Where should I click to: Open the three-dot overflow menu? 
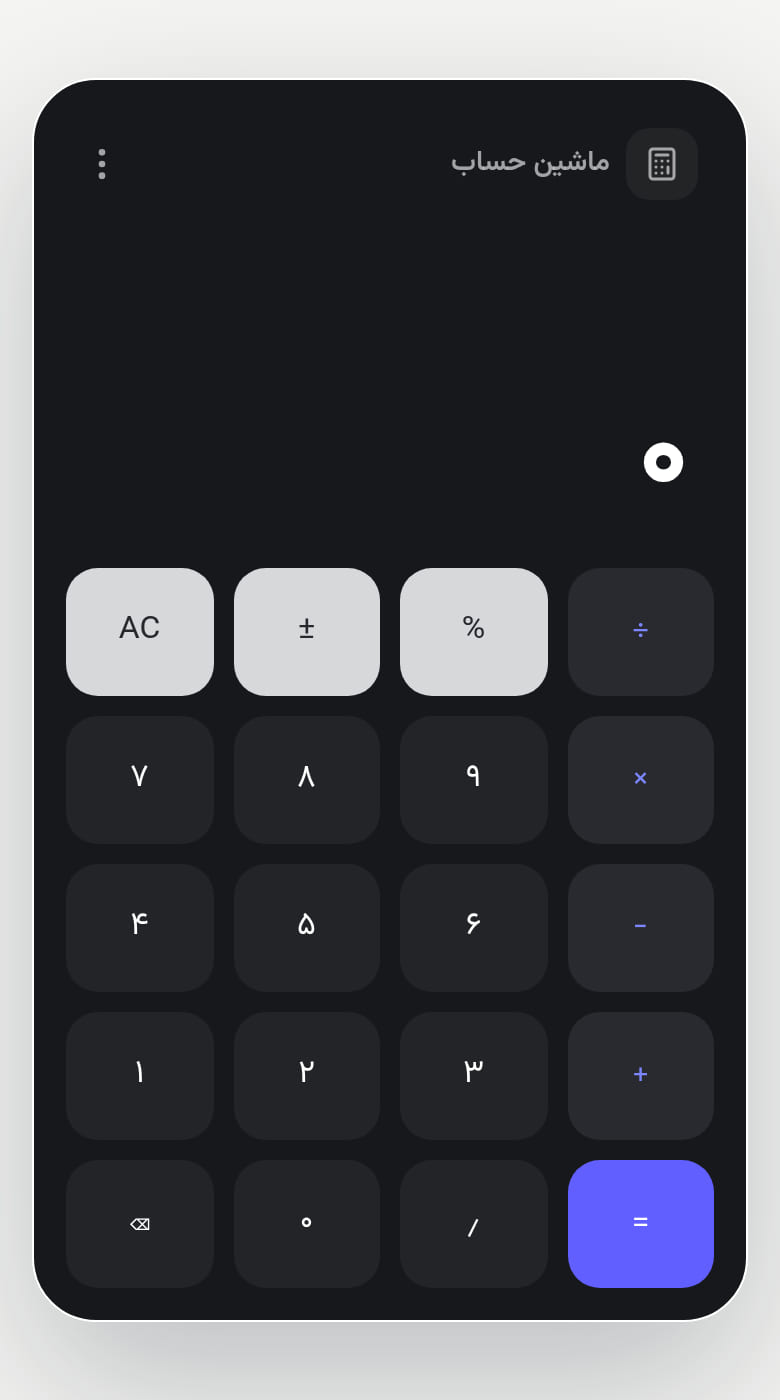coord(102,164)
